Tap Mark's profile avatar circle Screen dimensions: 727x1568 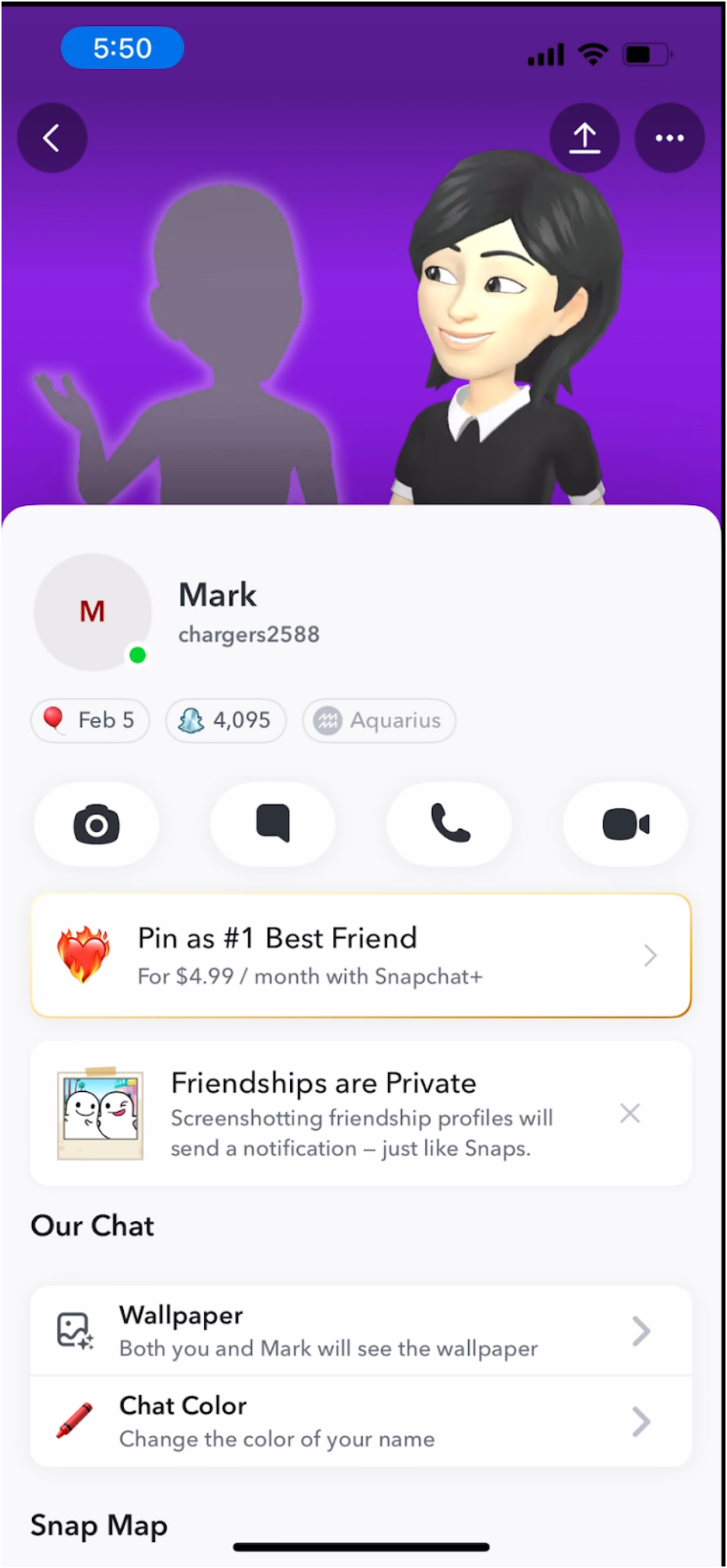point(92,612)
